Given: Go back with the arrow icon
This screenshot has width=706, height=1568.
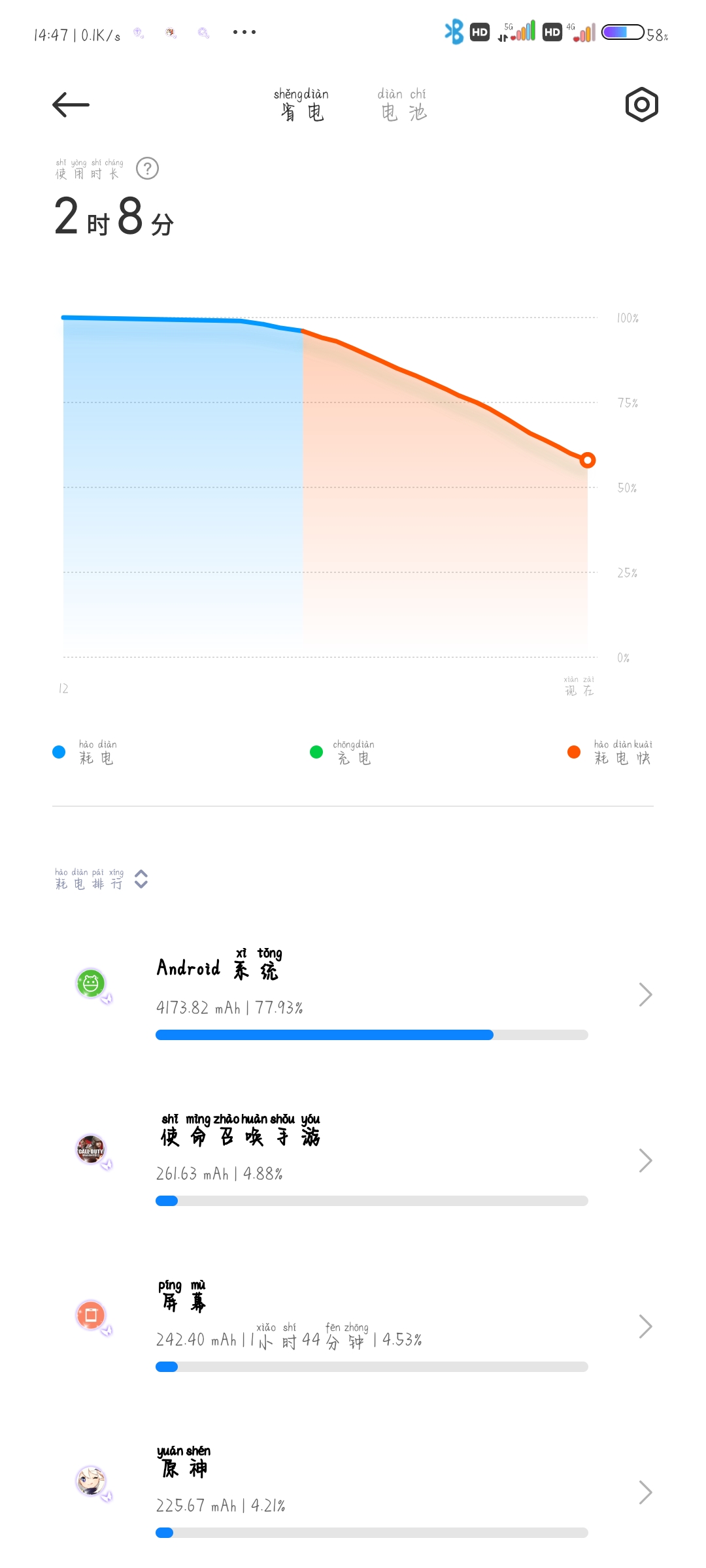Looking at the screenshot, I should tap(71, 105).
